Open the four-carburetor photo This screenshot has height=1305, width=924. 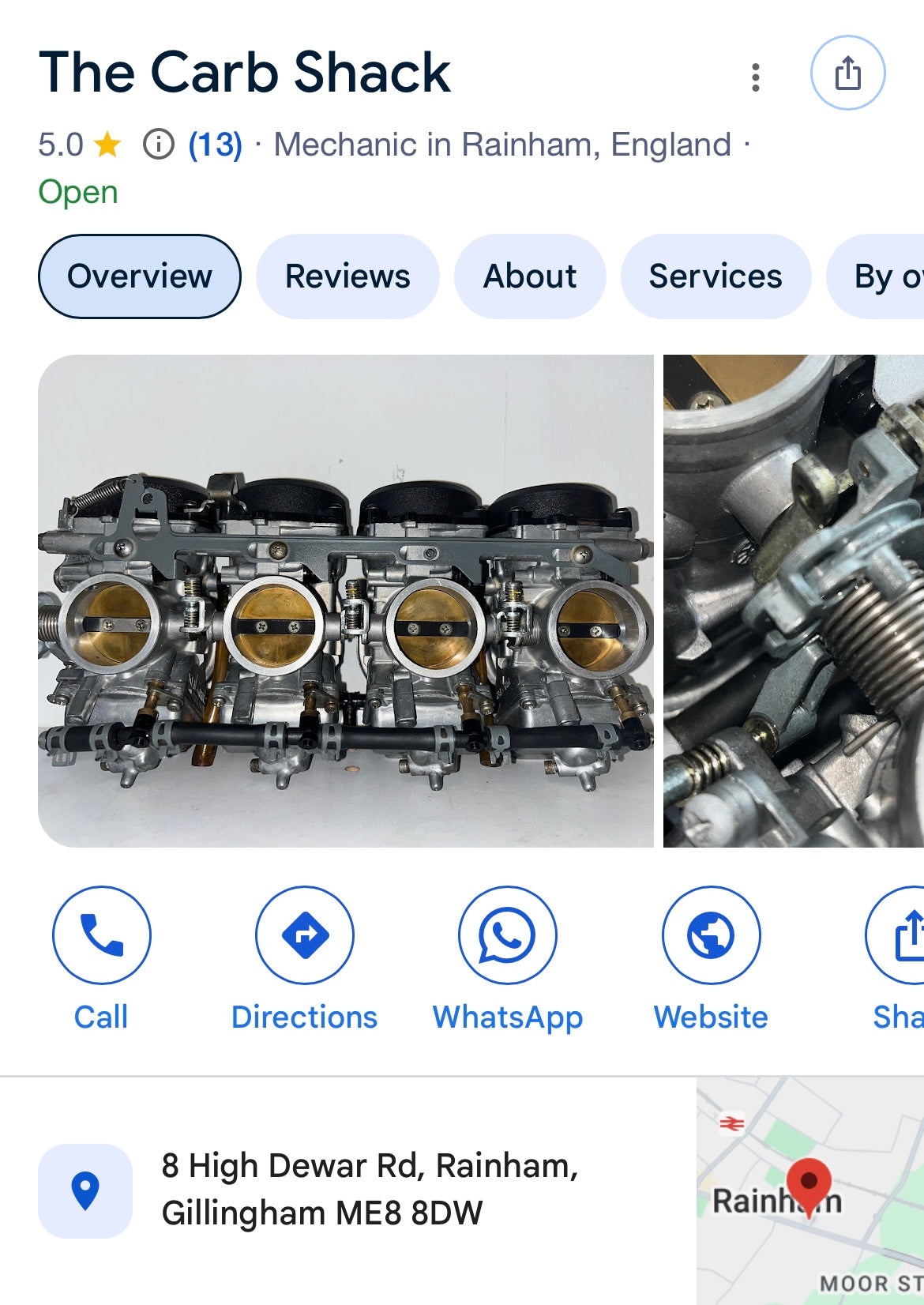coord(346,600)
